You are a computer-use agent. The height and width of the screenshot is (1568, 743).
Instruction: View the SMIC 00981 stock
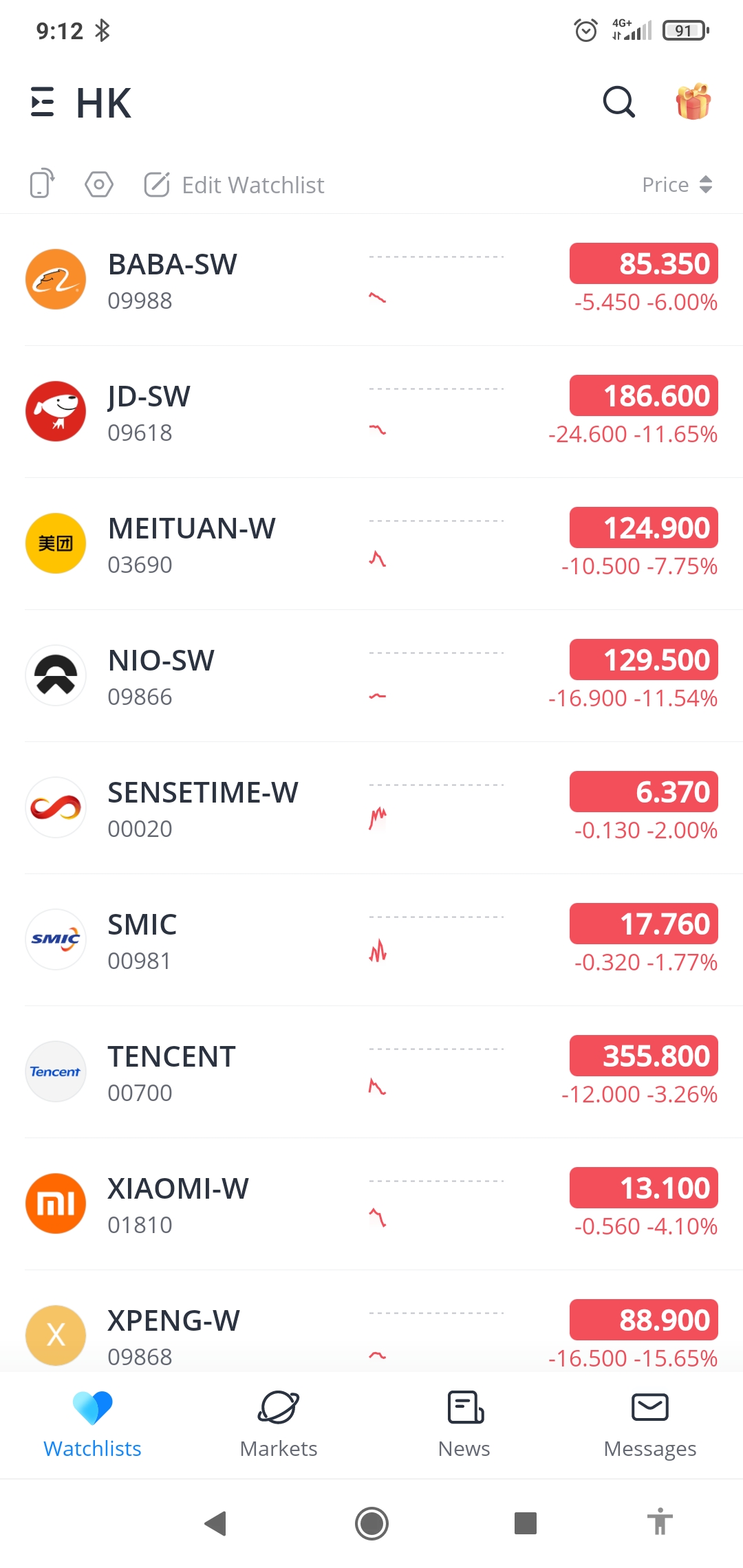point(371,940)
